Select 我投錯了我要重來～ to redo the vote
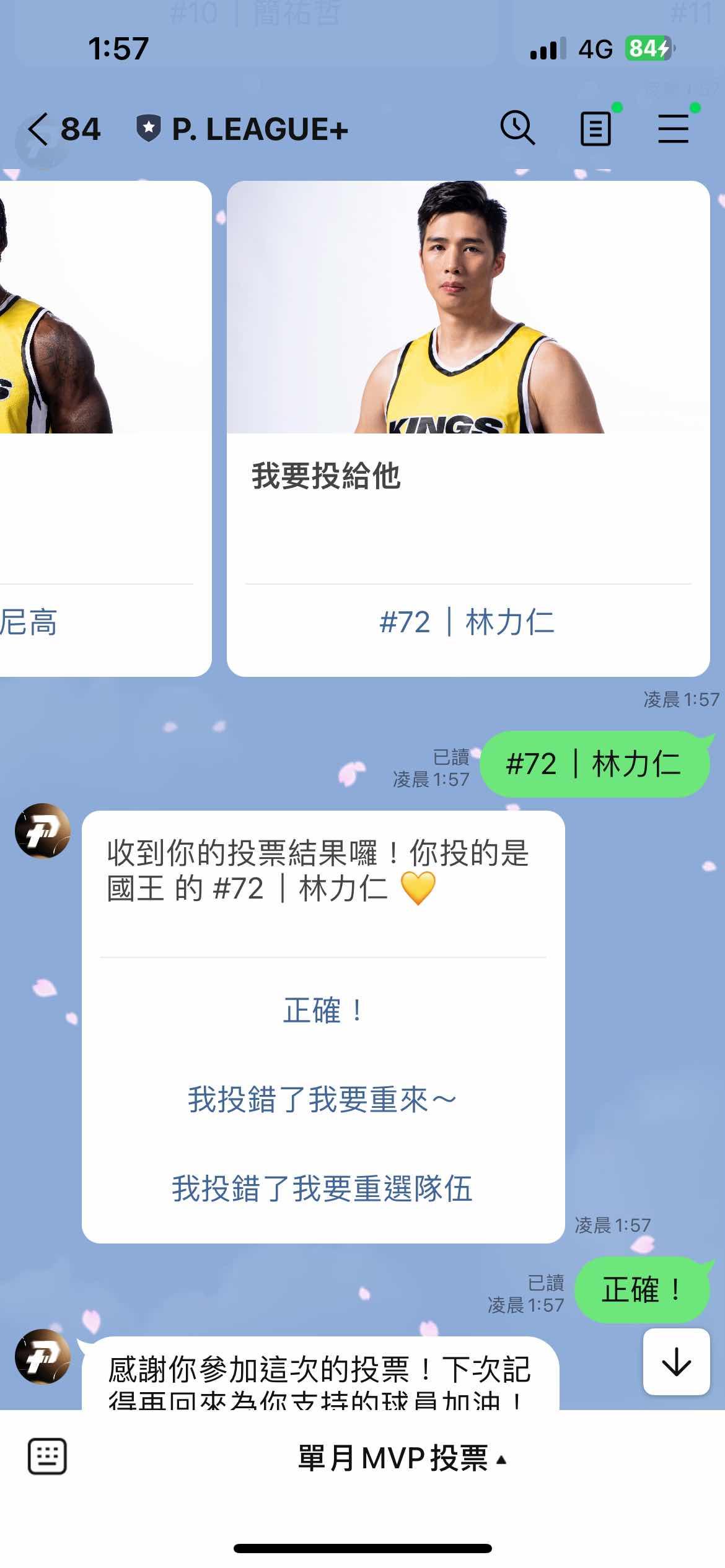This screenshot has height=1568, width=725. pos(322,1100)
